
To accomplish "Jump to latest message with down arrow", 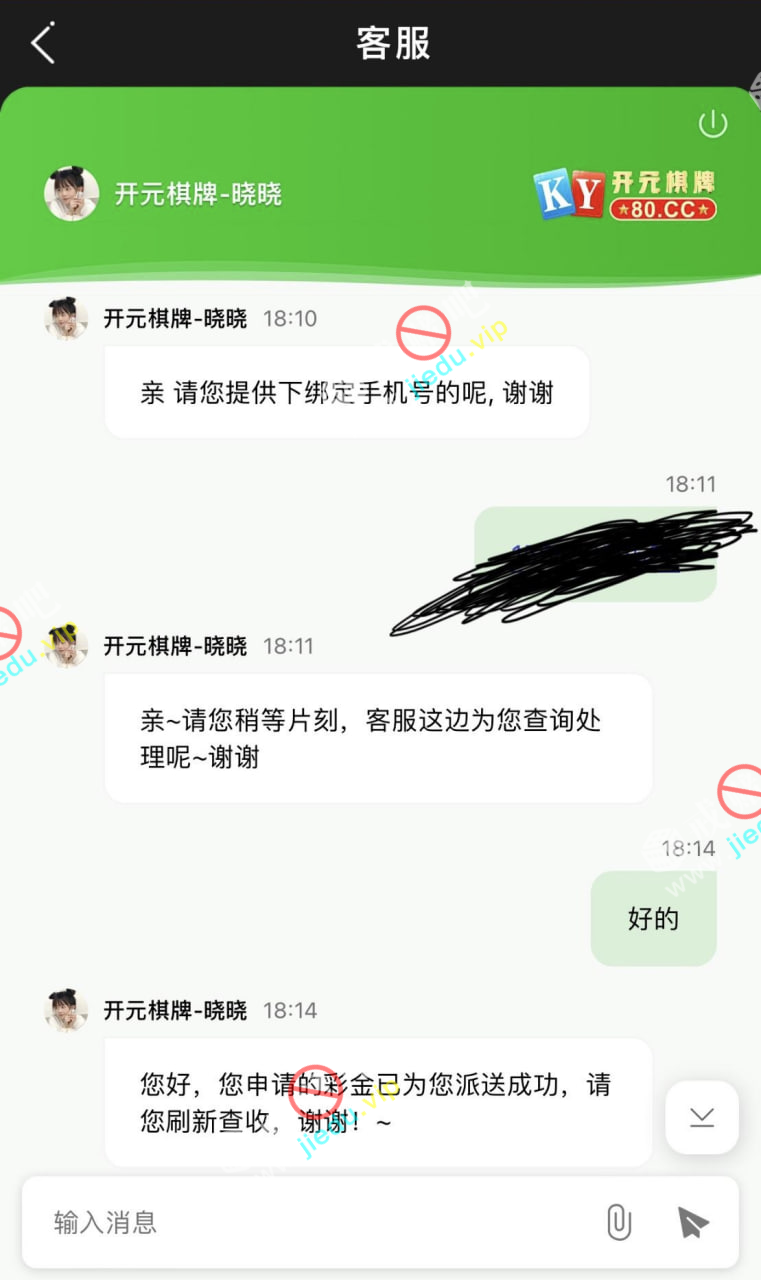I will pyautogui.click(x=702, y=1118).
